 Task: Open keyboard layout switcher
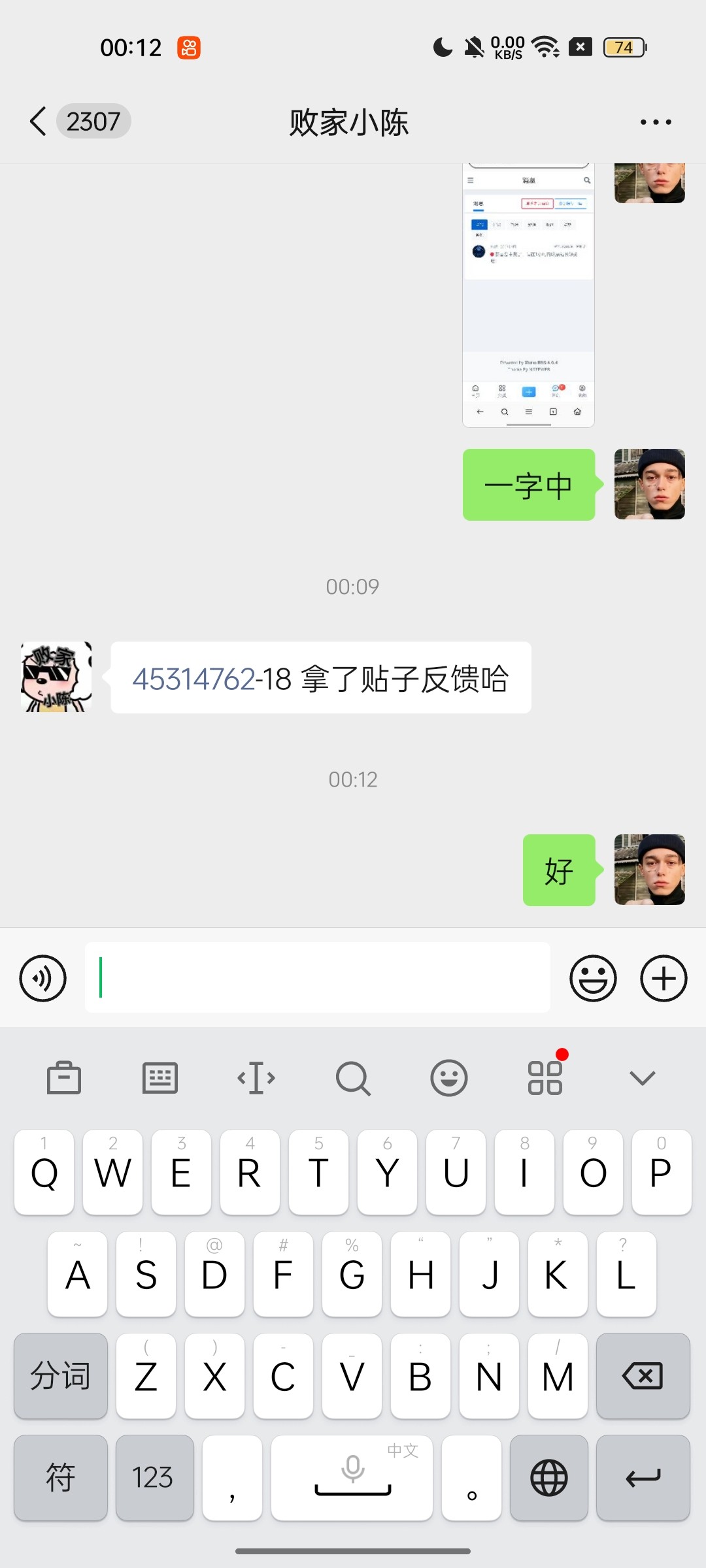pyautogui.click(x=160, y=1077)
